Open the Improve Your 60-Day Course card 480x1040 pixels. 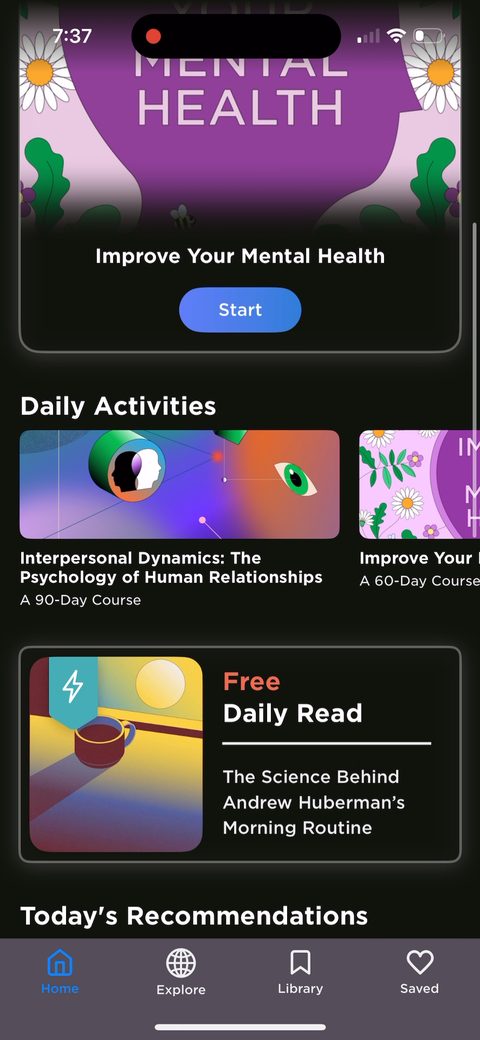419,509
